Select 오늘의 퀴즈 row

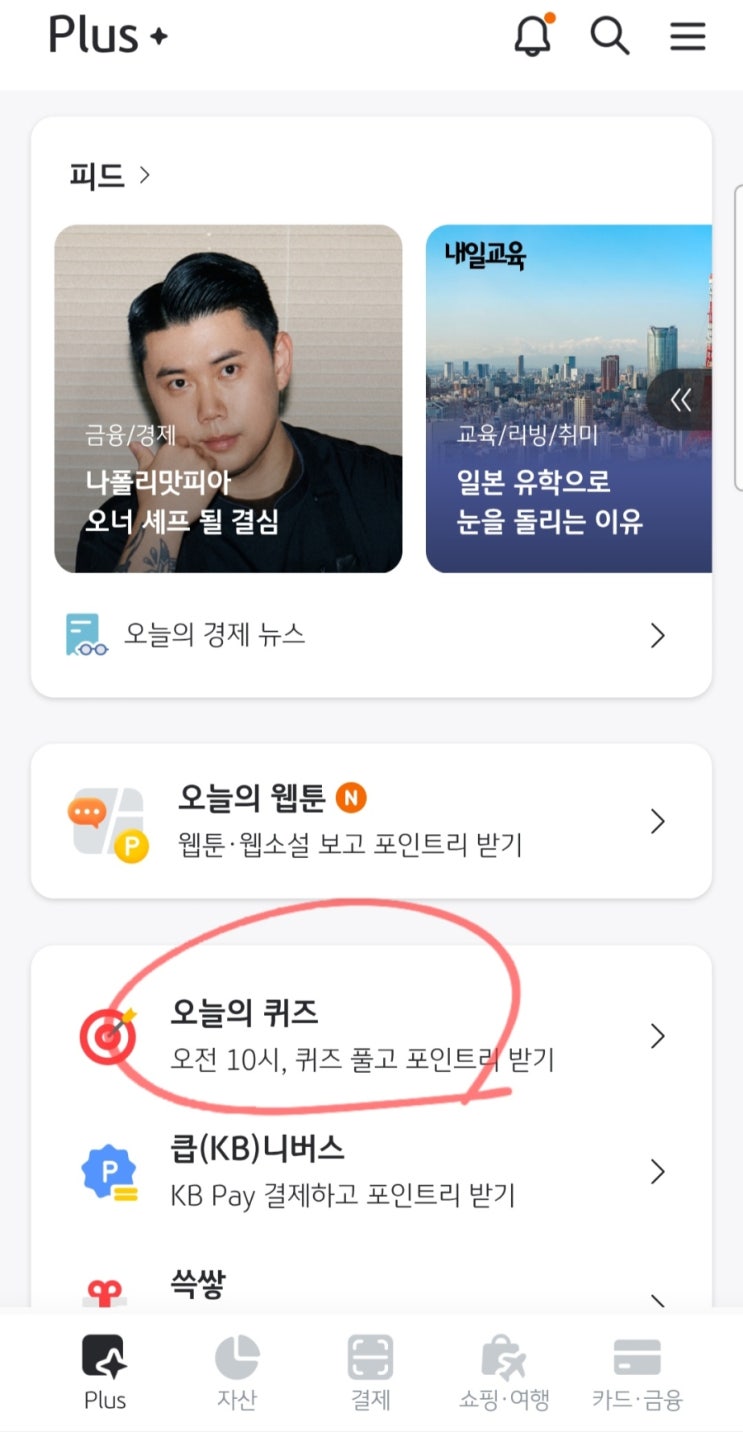pos(370,1036)
